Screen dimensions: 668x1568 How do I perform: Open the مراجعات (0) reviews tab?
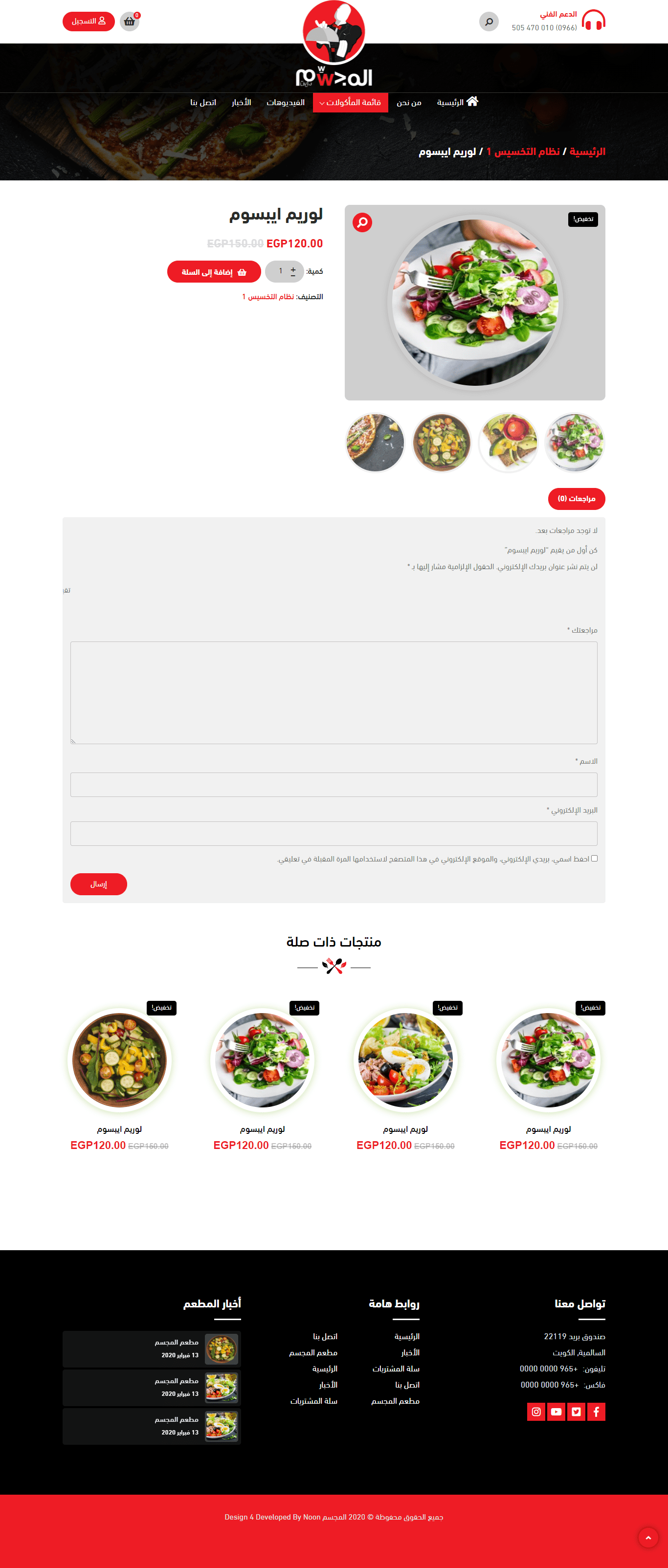pos(576,499)
